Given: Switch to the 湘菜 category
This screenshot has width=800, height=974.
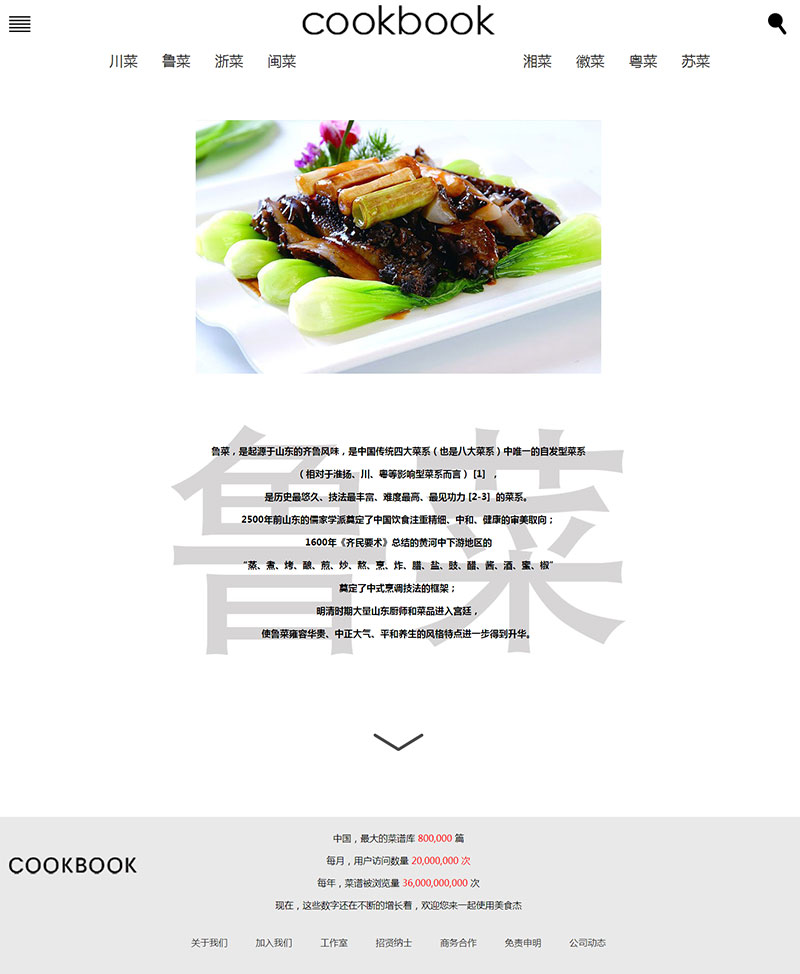Looking at the screenshot, I should click(537, 62).
